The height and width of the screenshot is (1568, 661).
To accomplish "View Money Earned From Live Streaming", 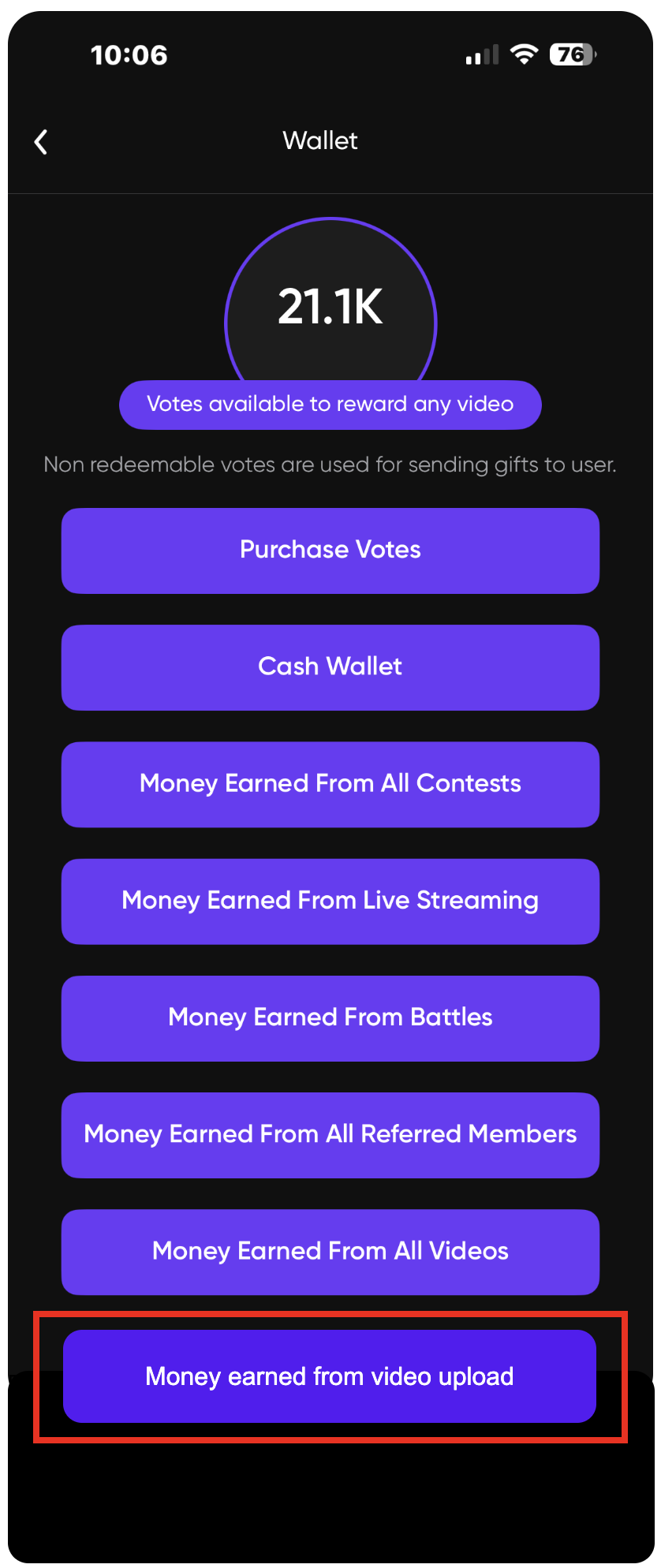I will click(x=330, y=901).
